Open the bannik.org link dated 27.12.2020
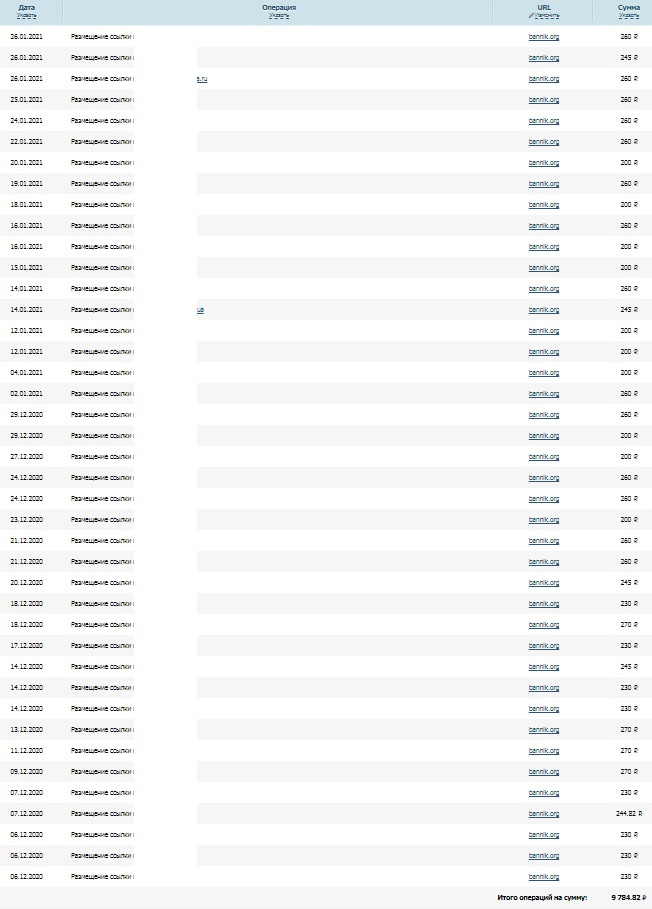 [544, 456]
